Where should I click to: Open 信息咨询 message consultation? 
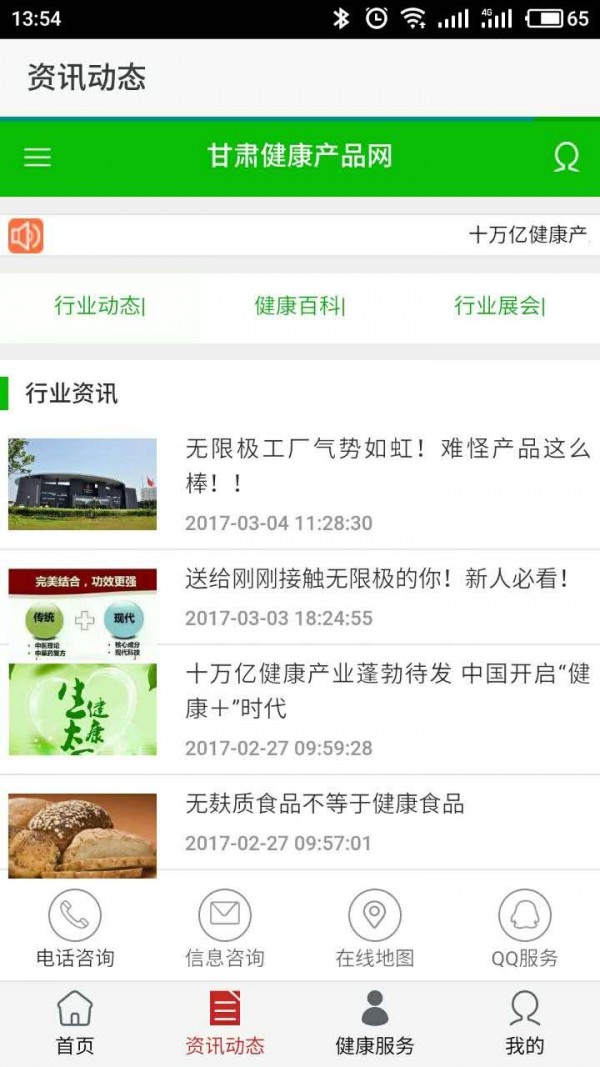click(225, 929)
